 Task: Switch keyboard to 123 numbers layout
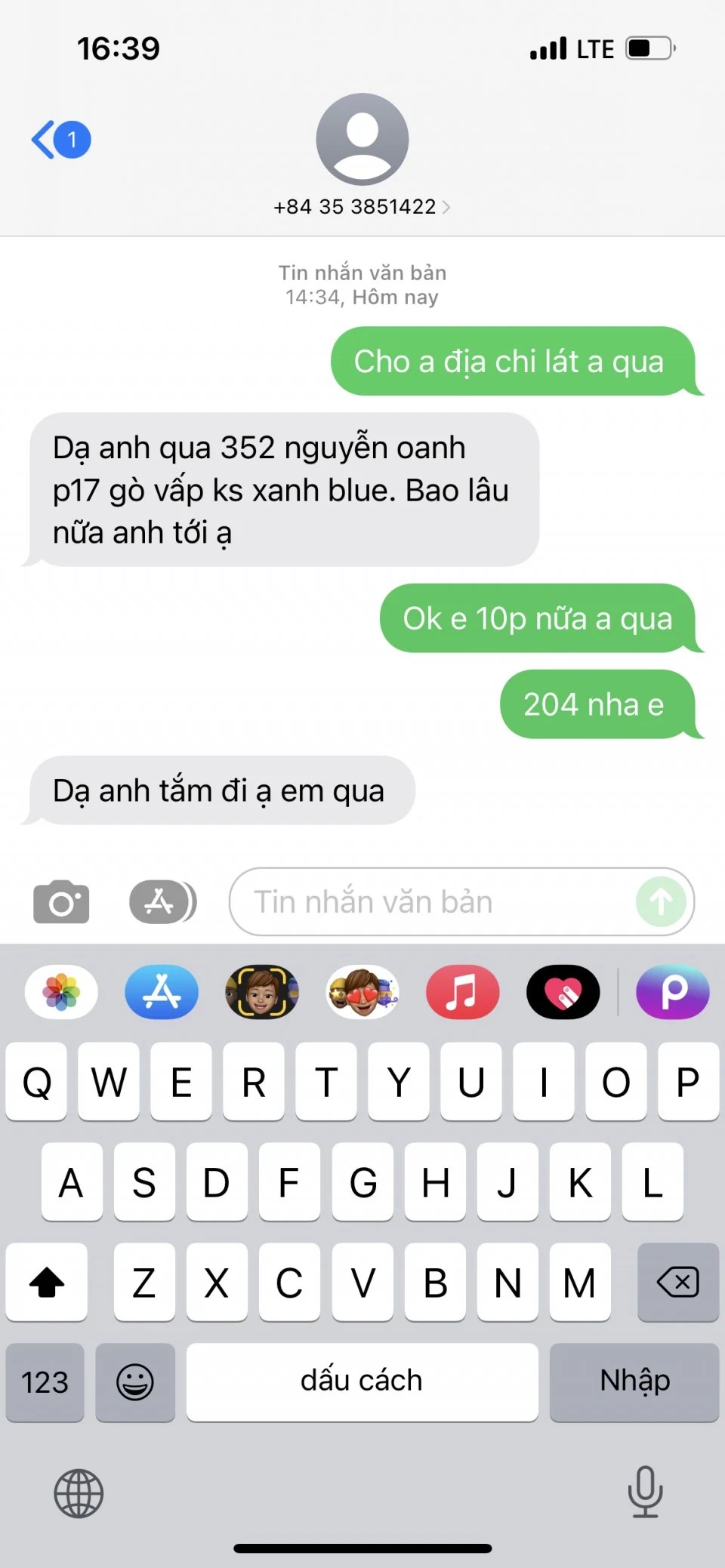tap(45, 1382)
